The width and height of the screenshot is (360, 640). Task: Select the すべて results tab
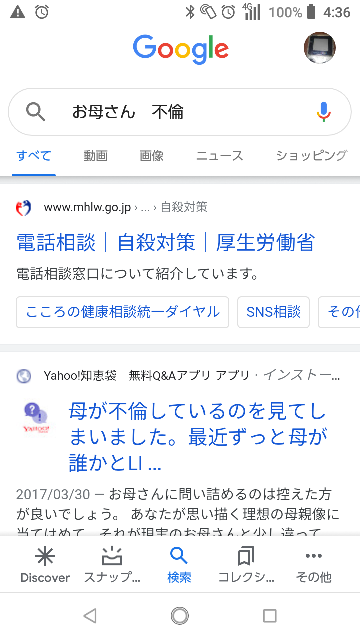tap(34, 156)
